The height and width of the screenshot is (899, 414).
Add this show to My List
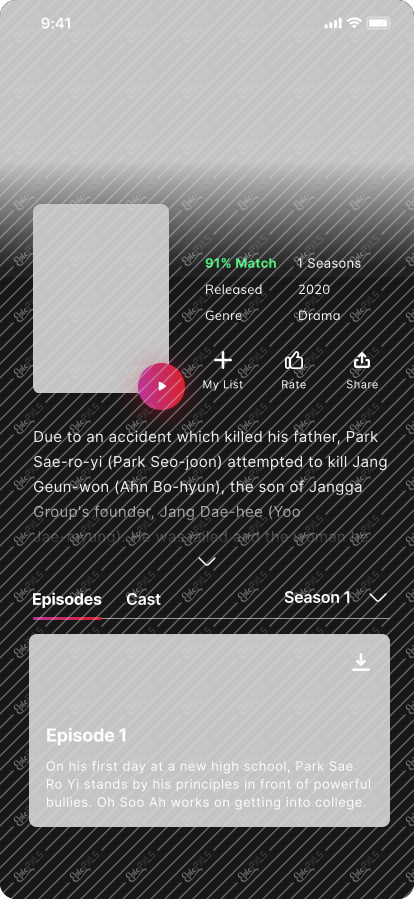(222, 371)
